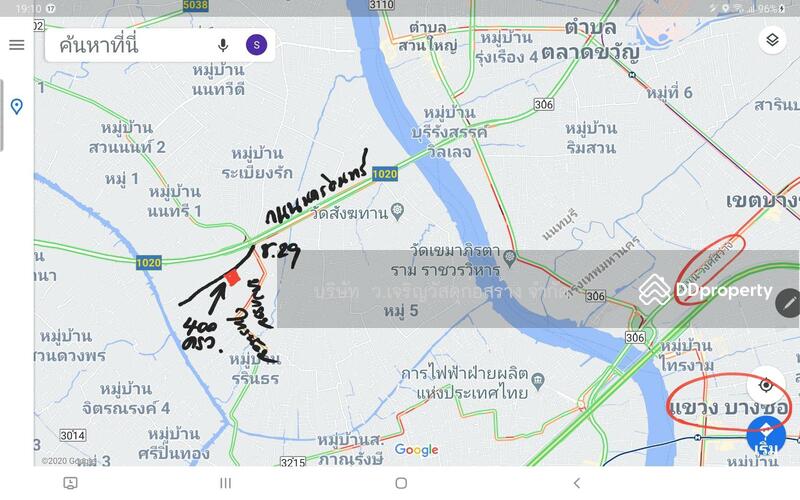Start voice search with microphone
Image resolution: width=800 pixels, height=500 pixels.
click(223, 45)
